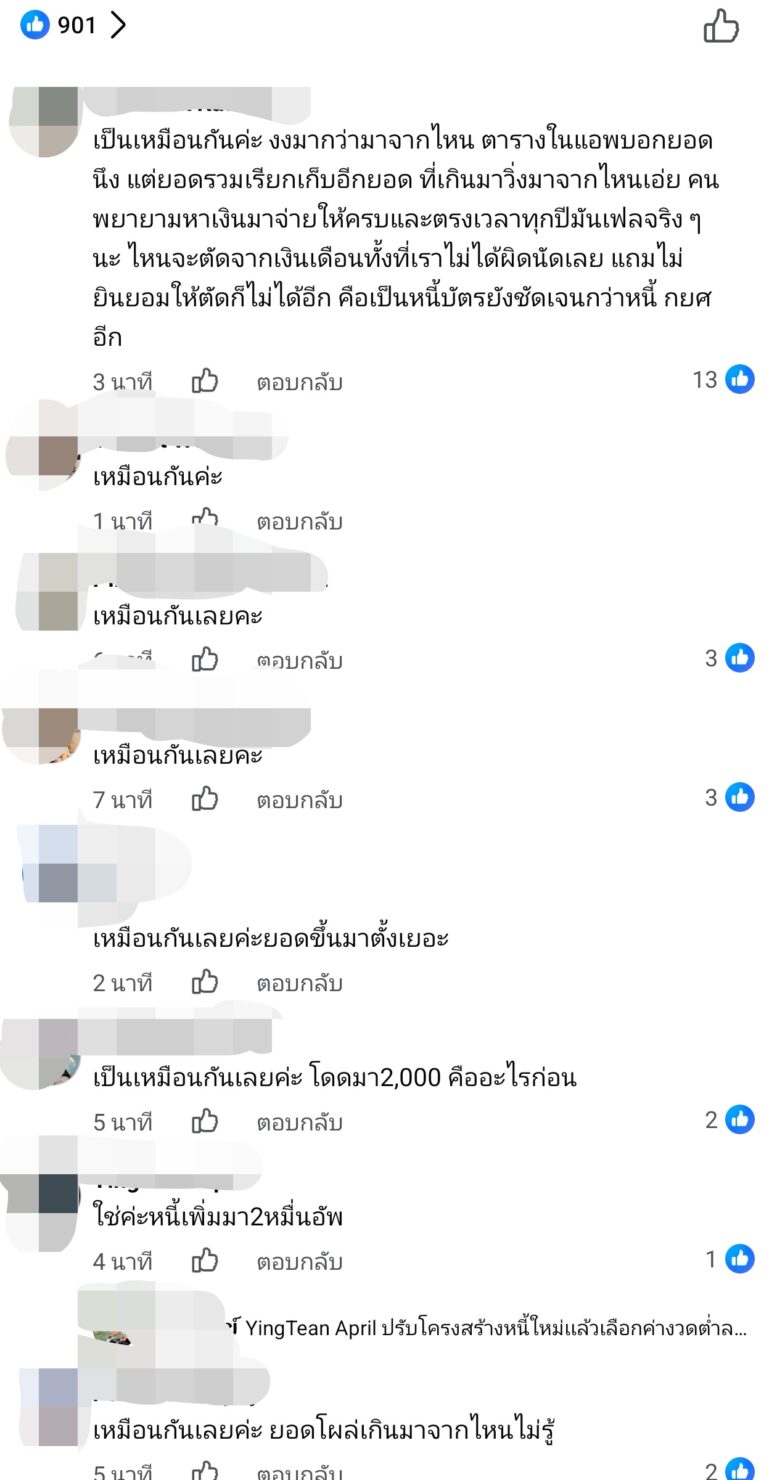The height and width of the screenshot is (1480, 777).
Task: Reply to the comment 'เหมือนกันค่ะ'
Action: tap(299, 521)
